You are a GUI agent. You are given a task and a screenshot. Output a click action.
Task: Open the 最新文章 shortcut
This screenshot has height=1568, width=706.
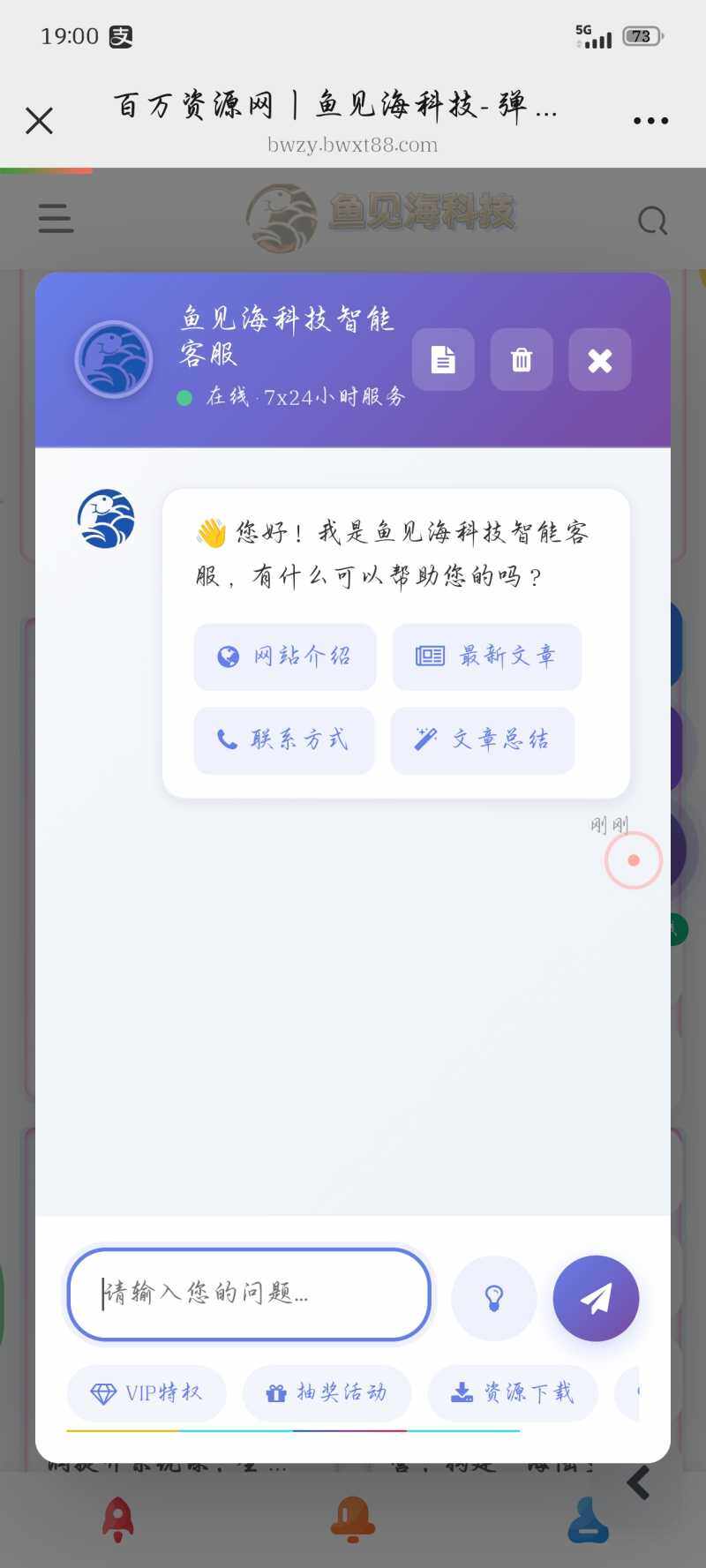(486, 656)
